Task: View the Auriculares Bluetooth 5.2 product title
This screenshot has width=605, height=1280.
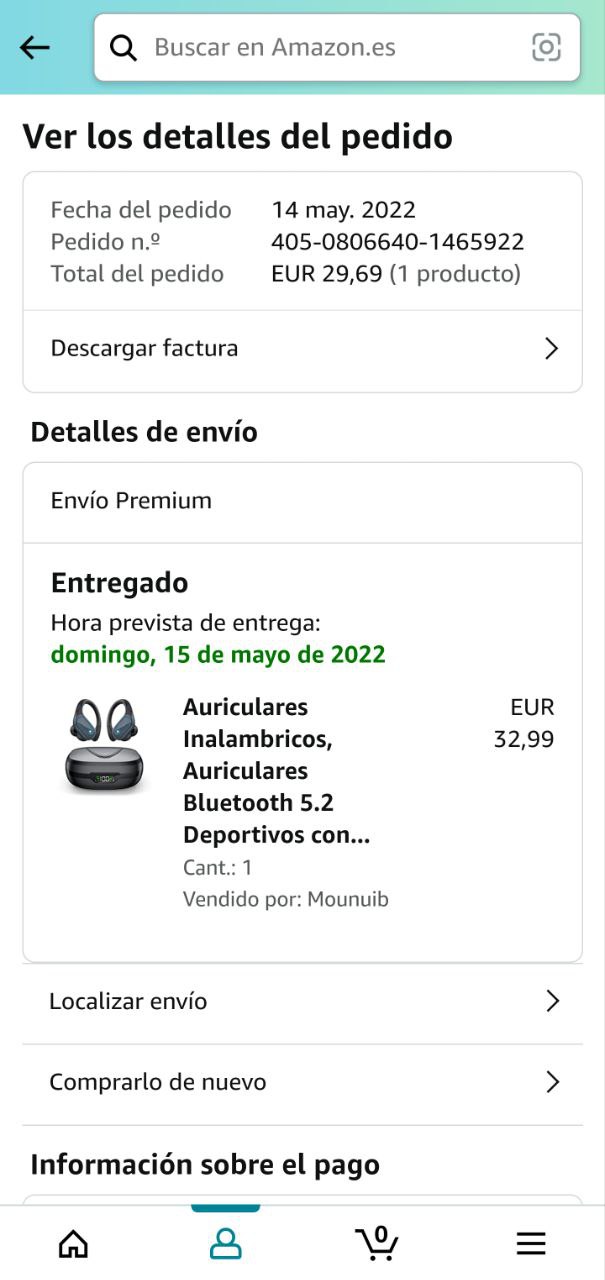Action: pyautogui.click(x=277, y=771)
